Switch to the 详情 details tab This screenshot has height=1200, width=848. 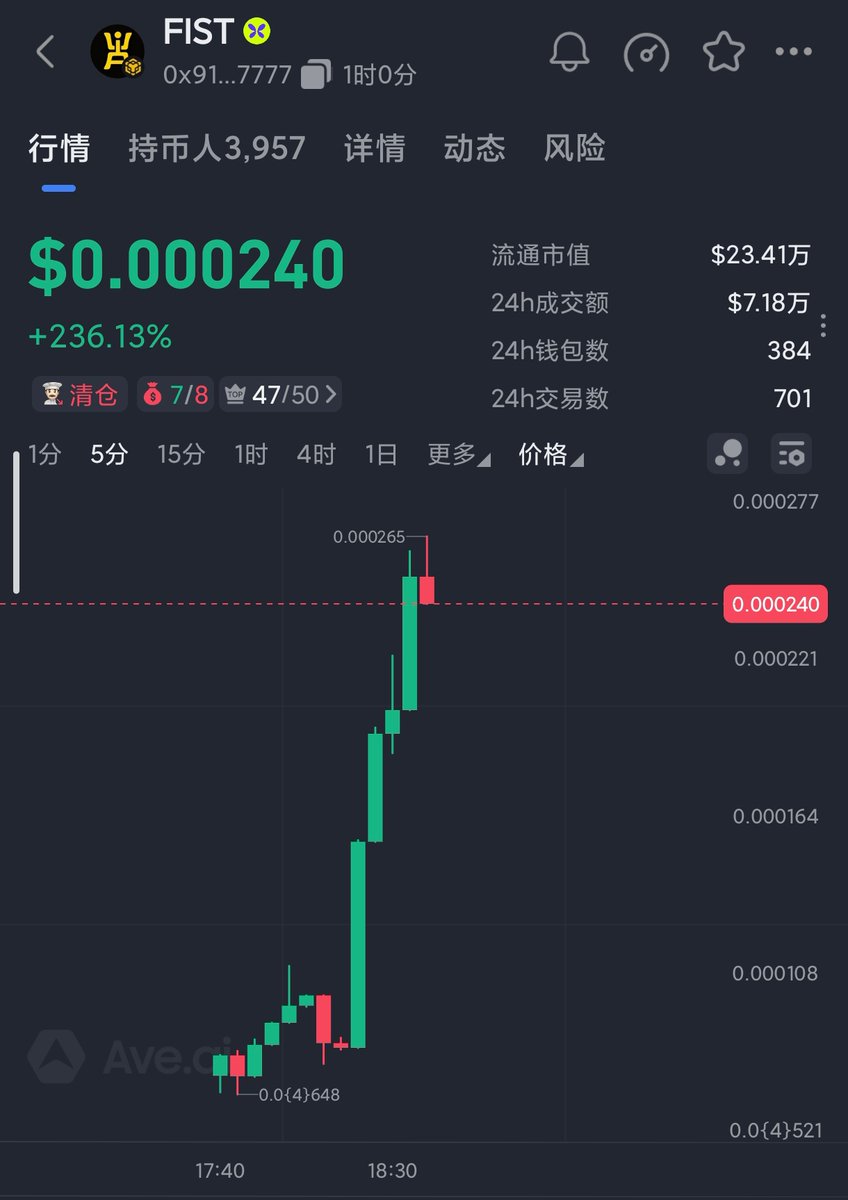click(374, 149)
